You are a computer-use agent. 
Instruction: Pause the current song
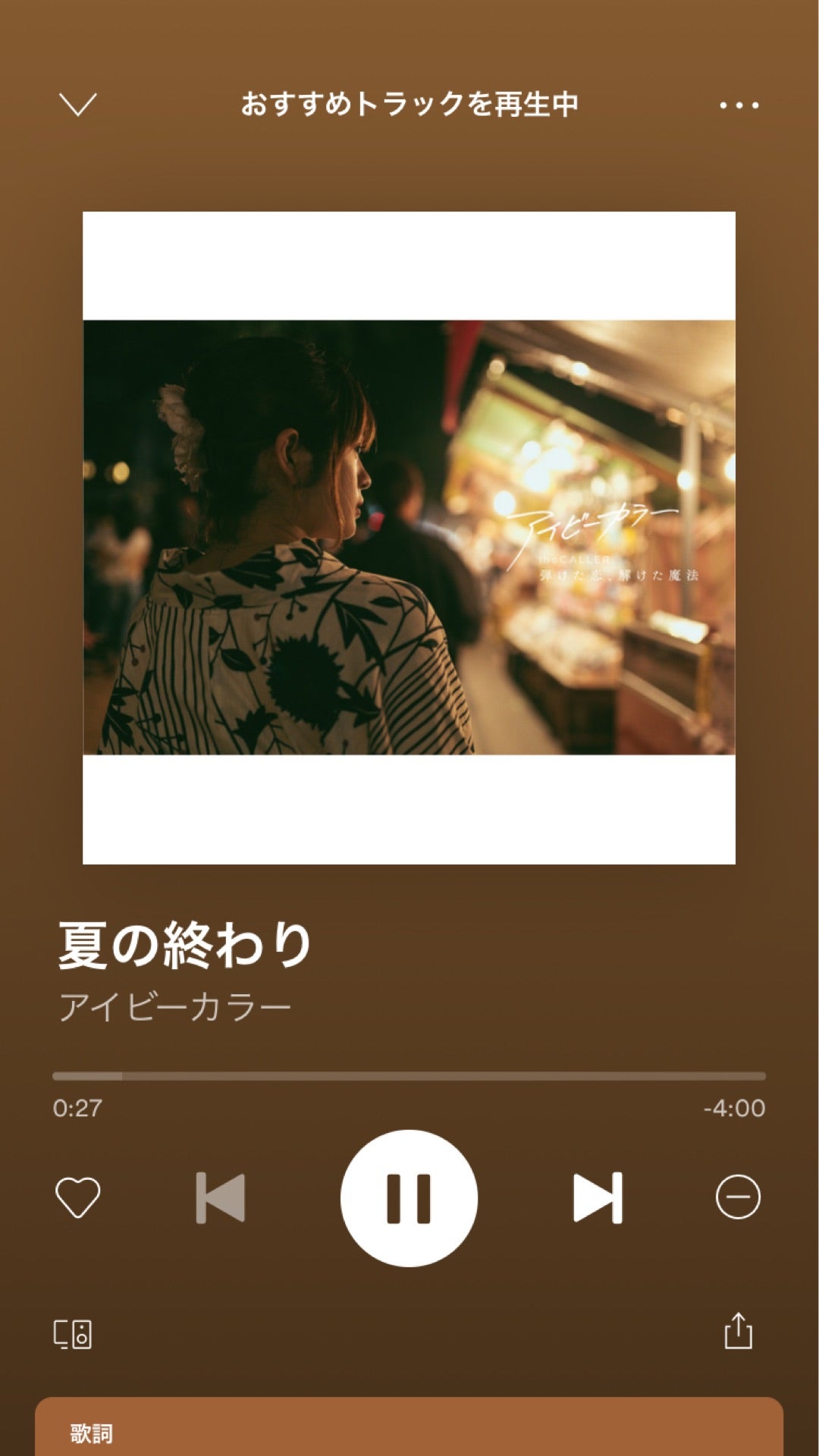pyautogui.click(x=409, y=1197)
